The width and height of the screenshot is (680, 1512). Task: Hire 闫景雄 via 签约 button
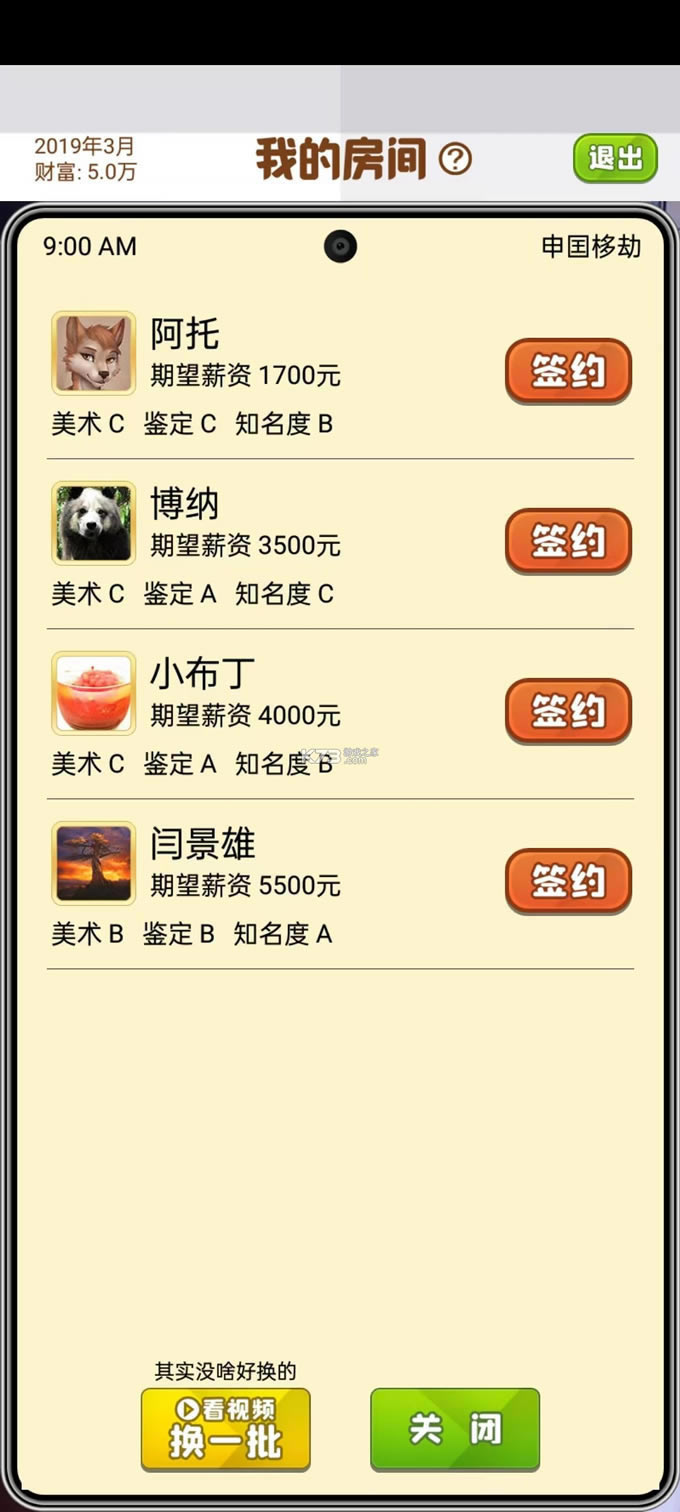click(568, 881)
